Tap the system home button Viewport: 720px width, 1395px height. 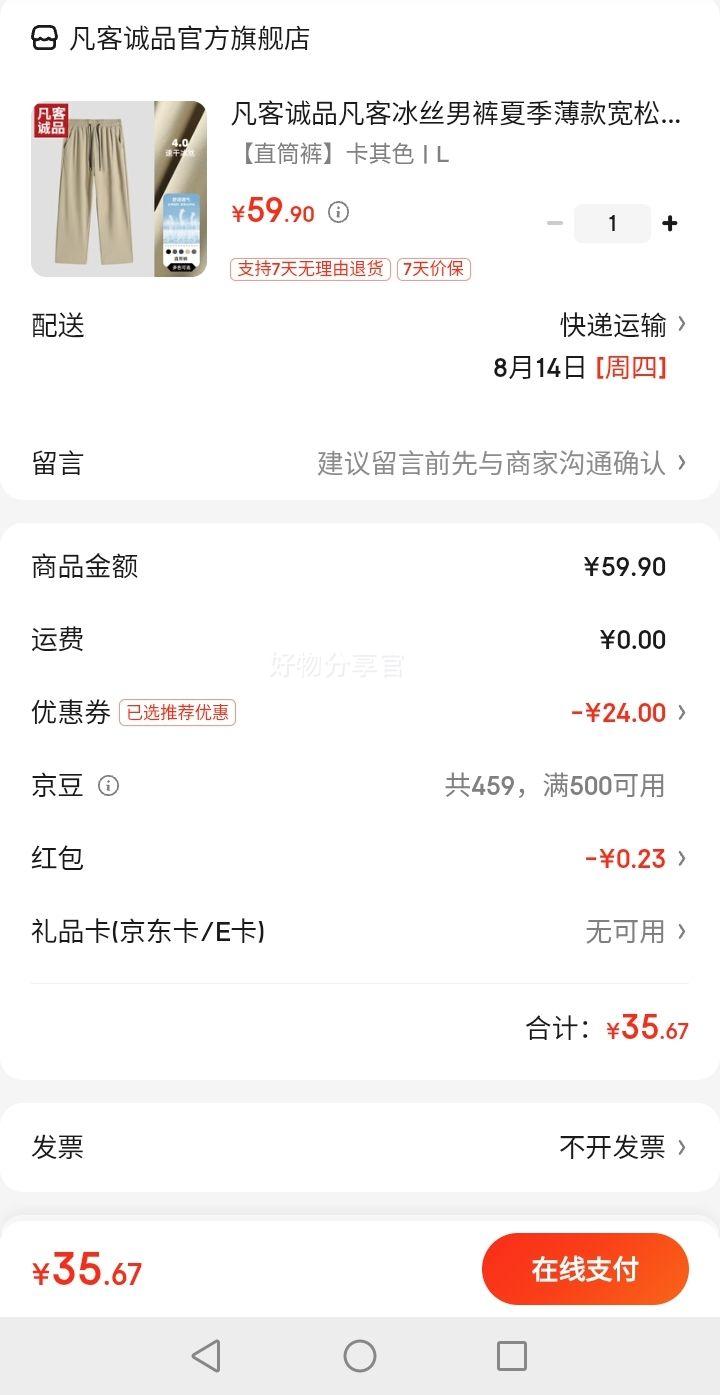360,1356
